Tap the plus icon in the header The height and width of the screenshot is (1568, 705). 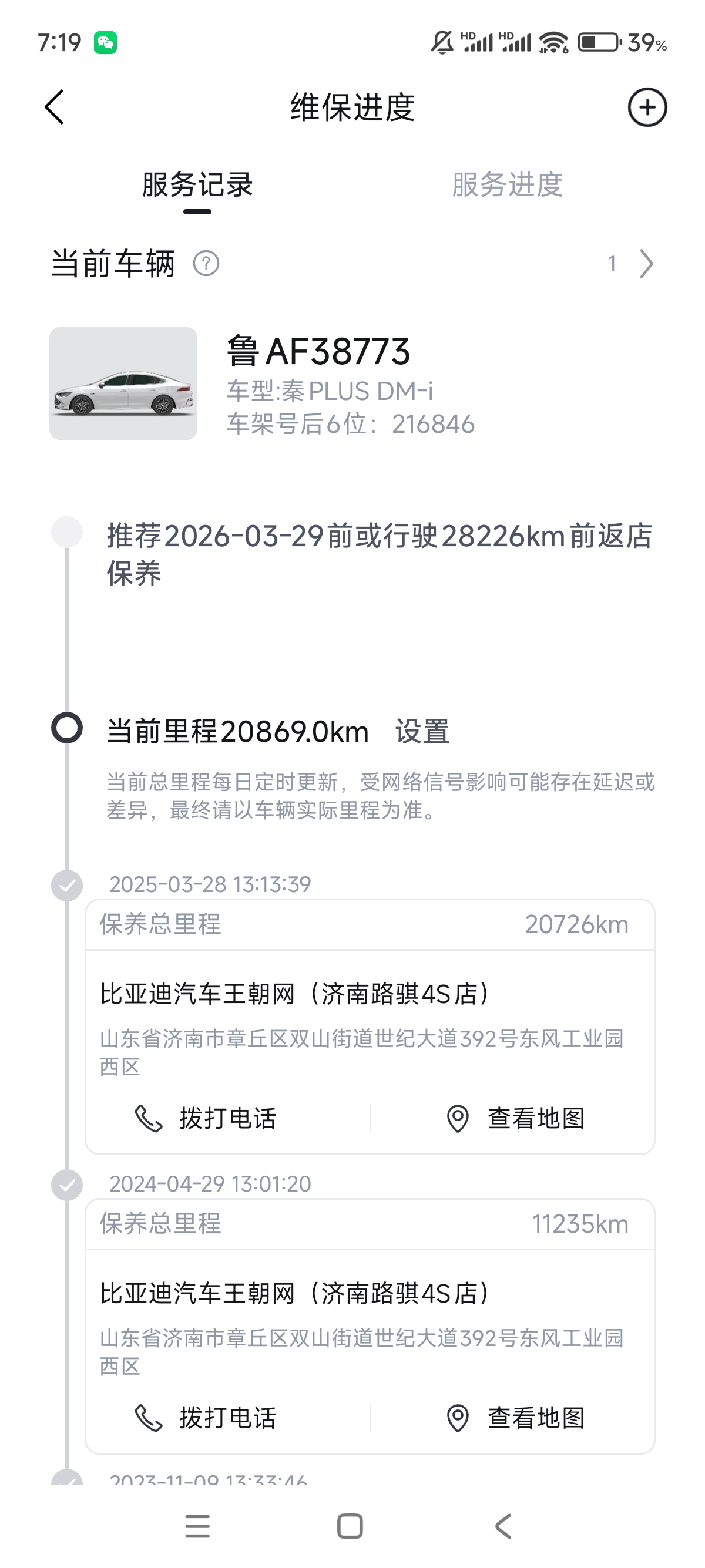pos(647,107)
